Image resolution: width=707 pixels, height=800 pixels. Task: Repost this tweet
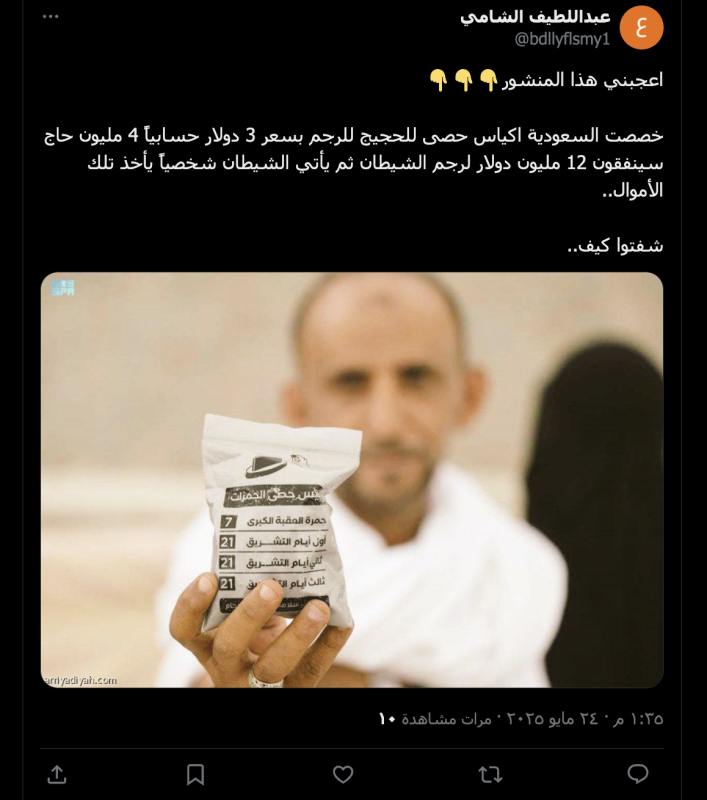coord(490,774)
